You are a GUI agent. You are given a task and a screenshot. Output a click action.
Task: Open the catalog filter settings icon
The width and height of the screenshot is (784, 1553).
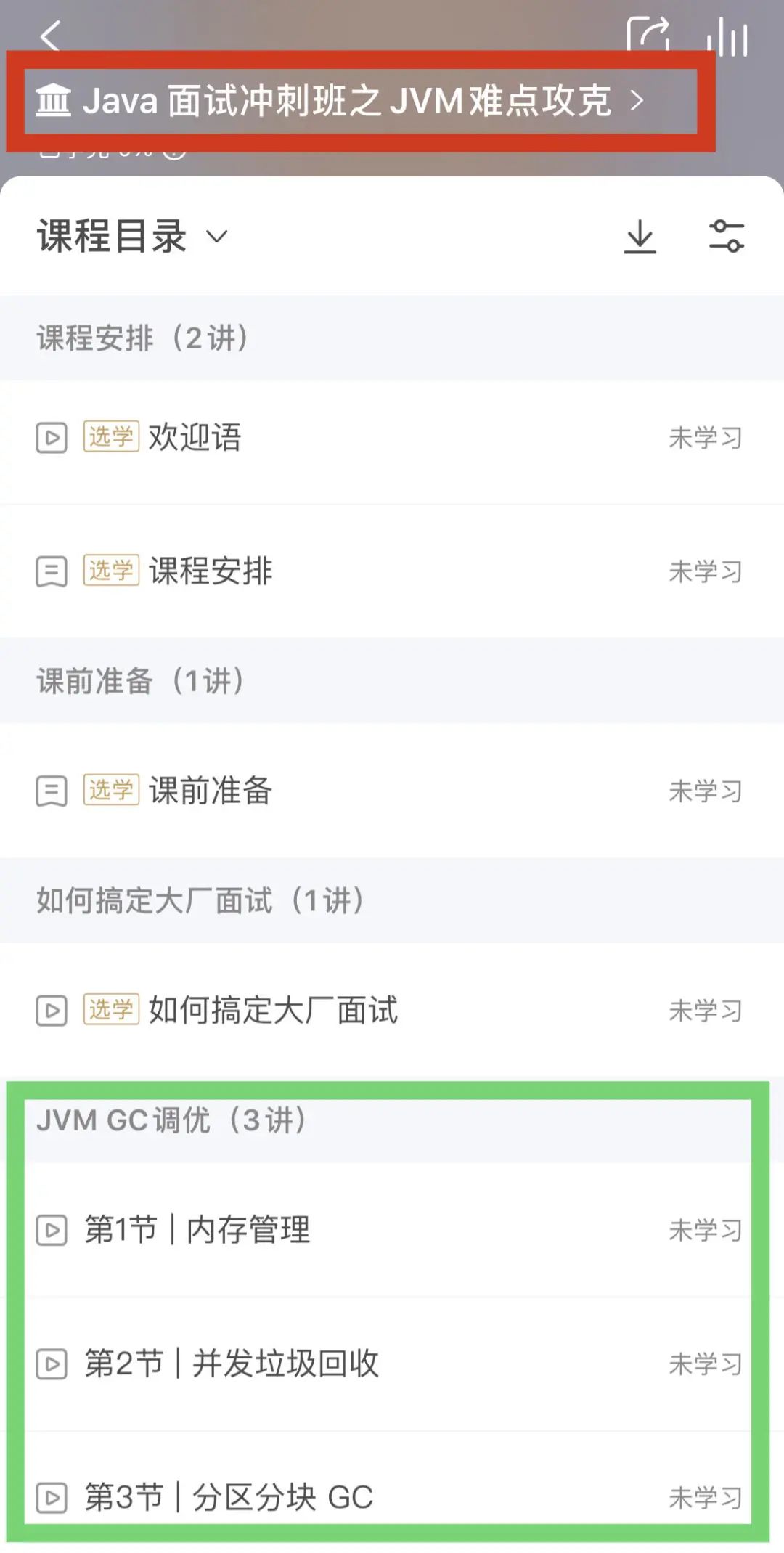pos(726,237)
